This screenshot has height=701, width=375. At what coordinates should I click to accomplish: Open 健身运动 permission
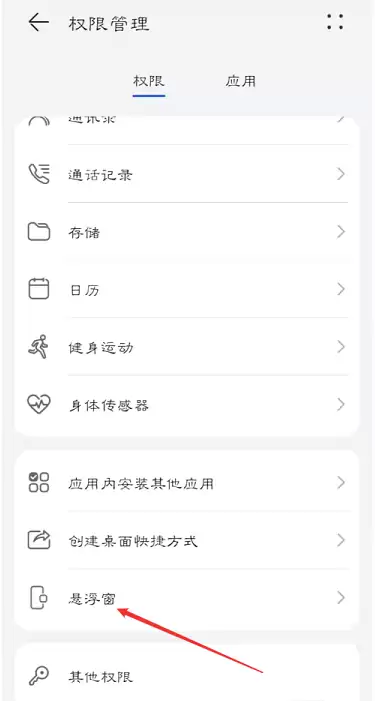(187, 347)
